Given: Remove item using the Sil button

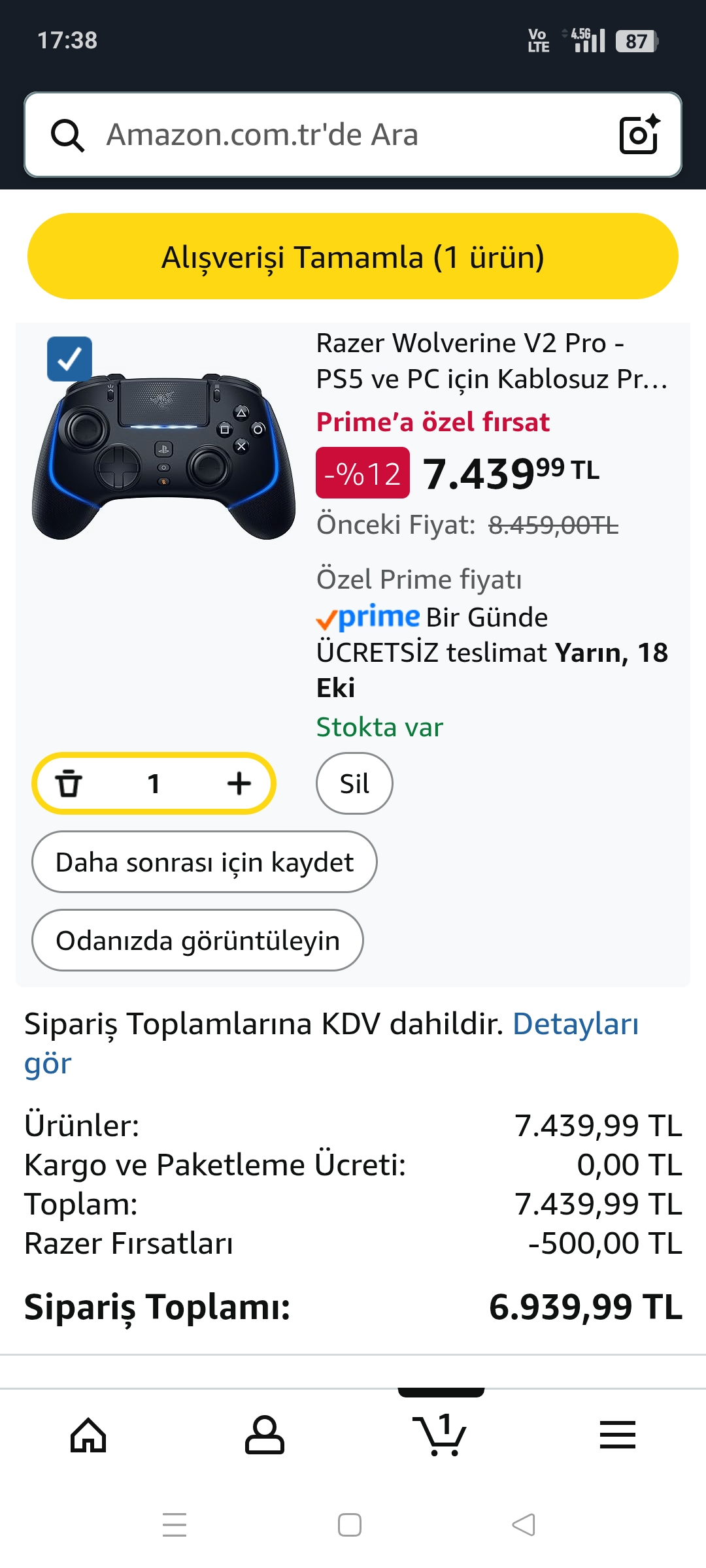Looking at the screenshot, I should [354, 783].
